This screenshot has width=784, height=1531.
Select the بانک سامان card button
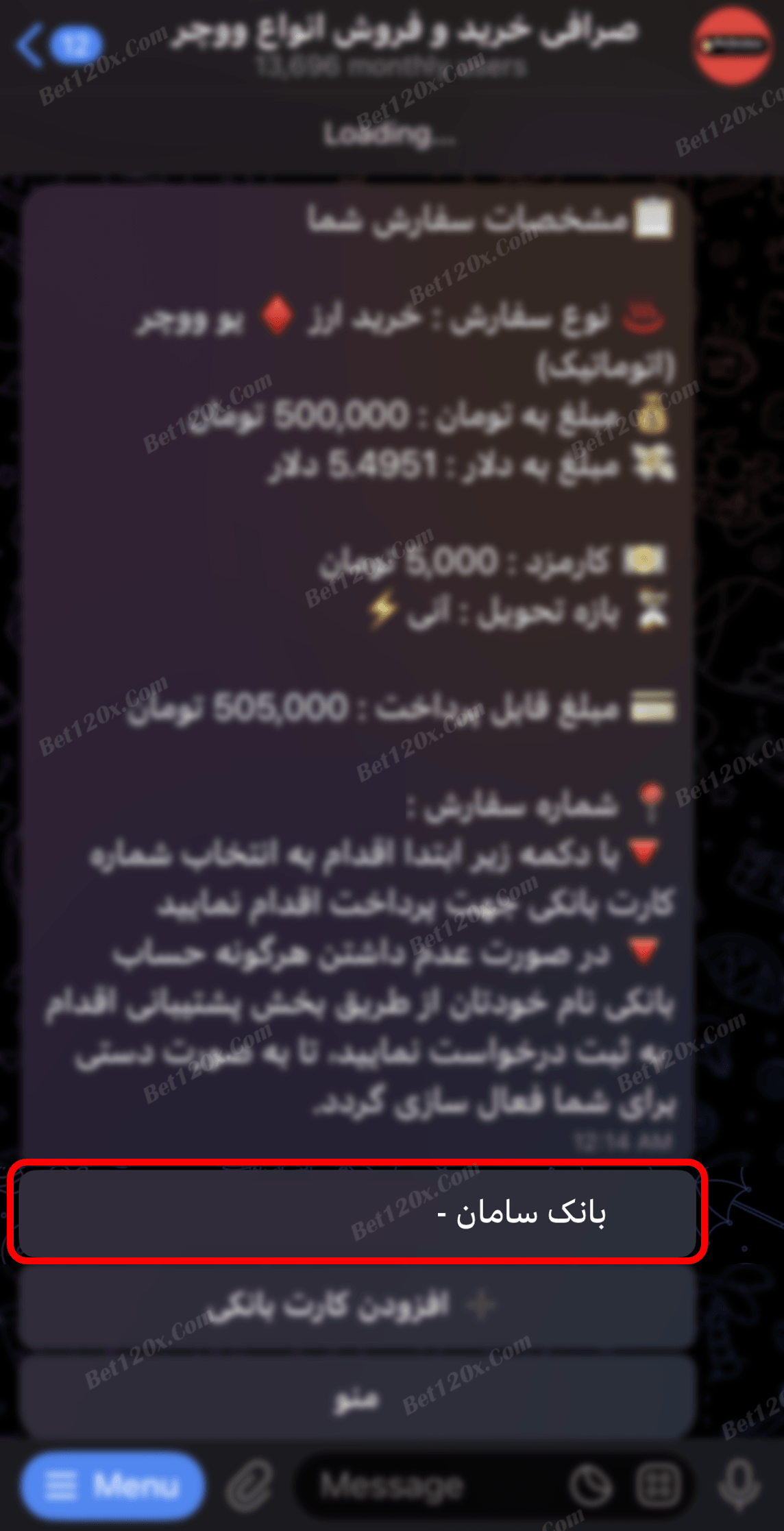tap(357, 1213)
